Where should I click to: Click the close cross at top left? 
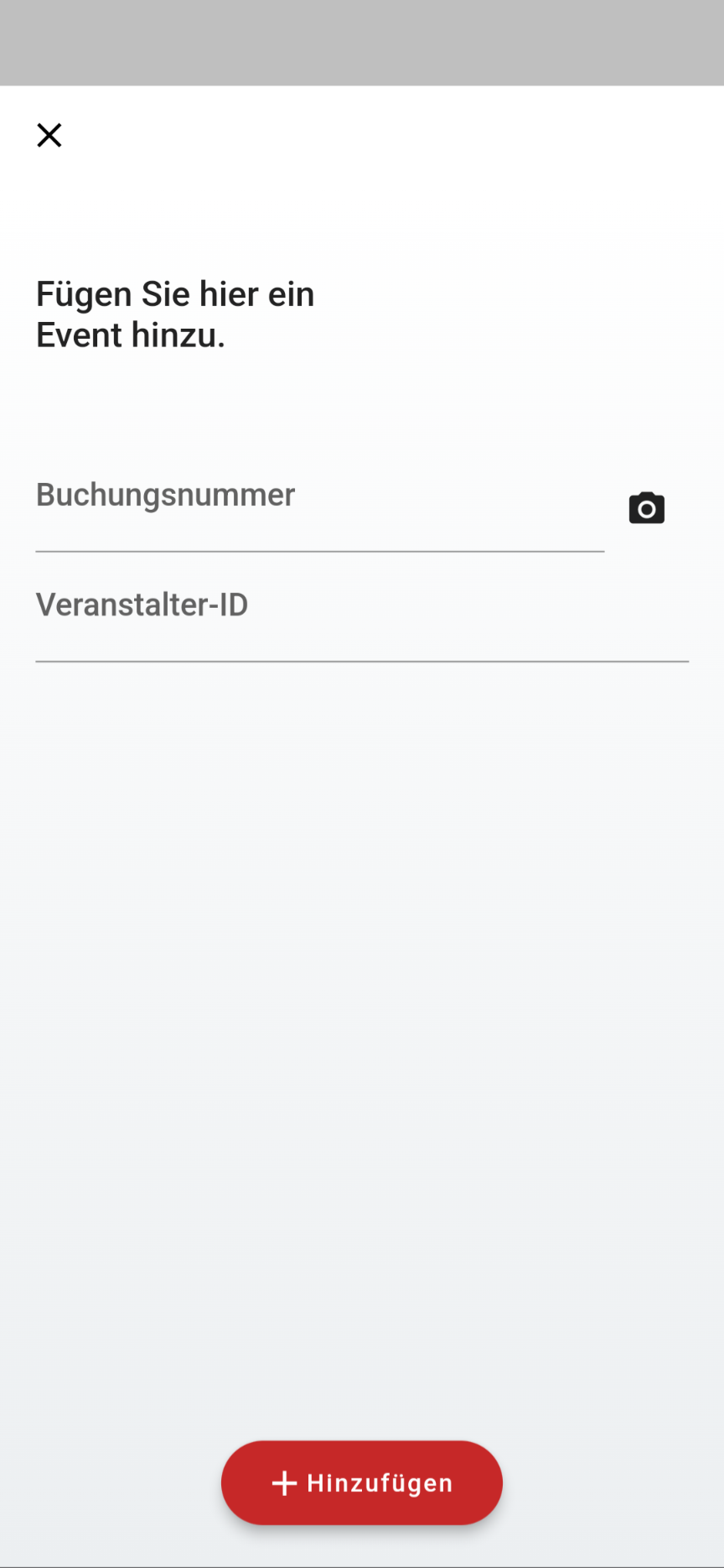point(49,135)
